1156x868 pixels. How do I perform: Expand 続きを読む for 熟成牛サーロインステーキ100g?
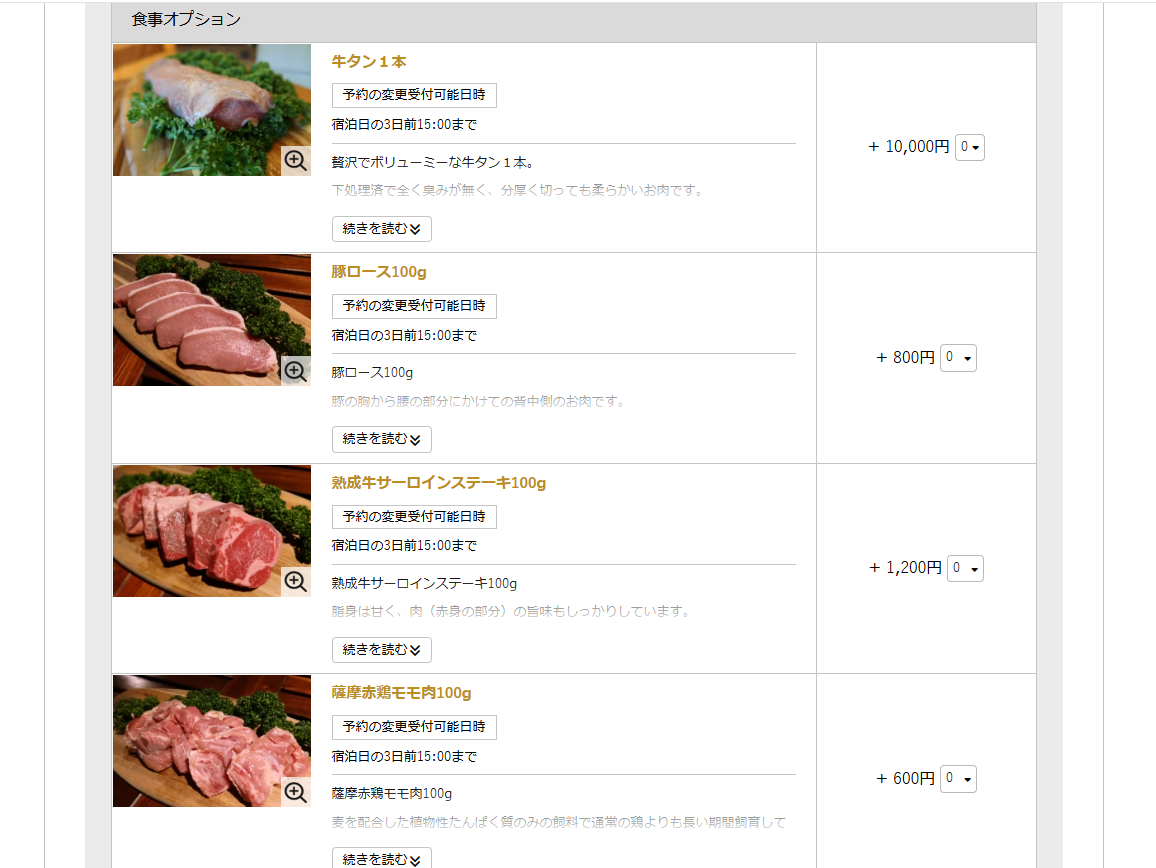tap(382, 650)
